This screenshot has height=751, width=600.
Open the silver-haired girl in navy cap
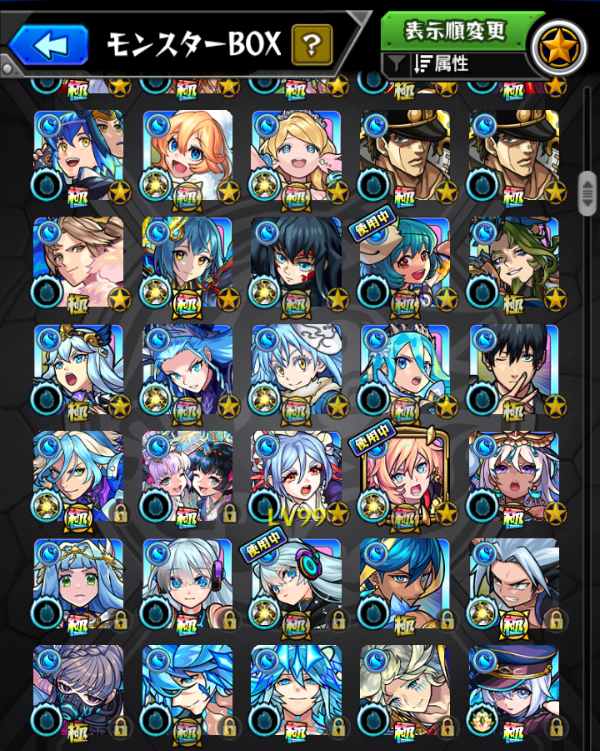coord(513,691)
